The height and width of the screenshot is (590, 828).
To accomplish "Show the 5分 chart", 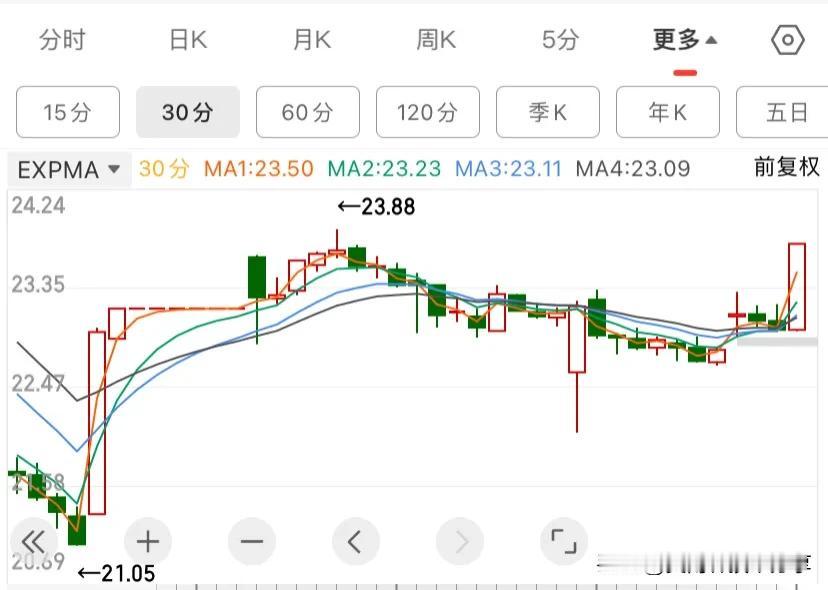I will coord(560,40).
